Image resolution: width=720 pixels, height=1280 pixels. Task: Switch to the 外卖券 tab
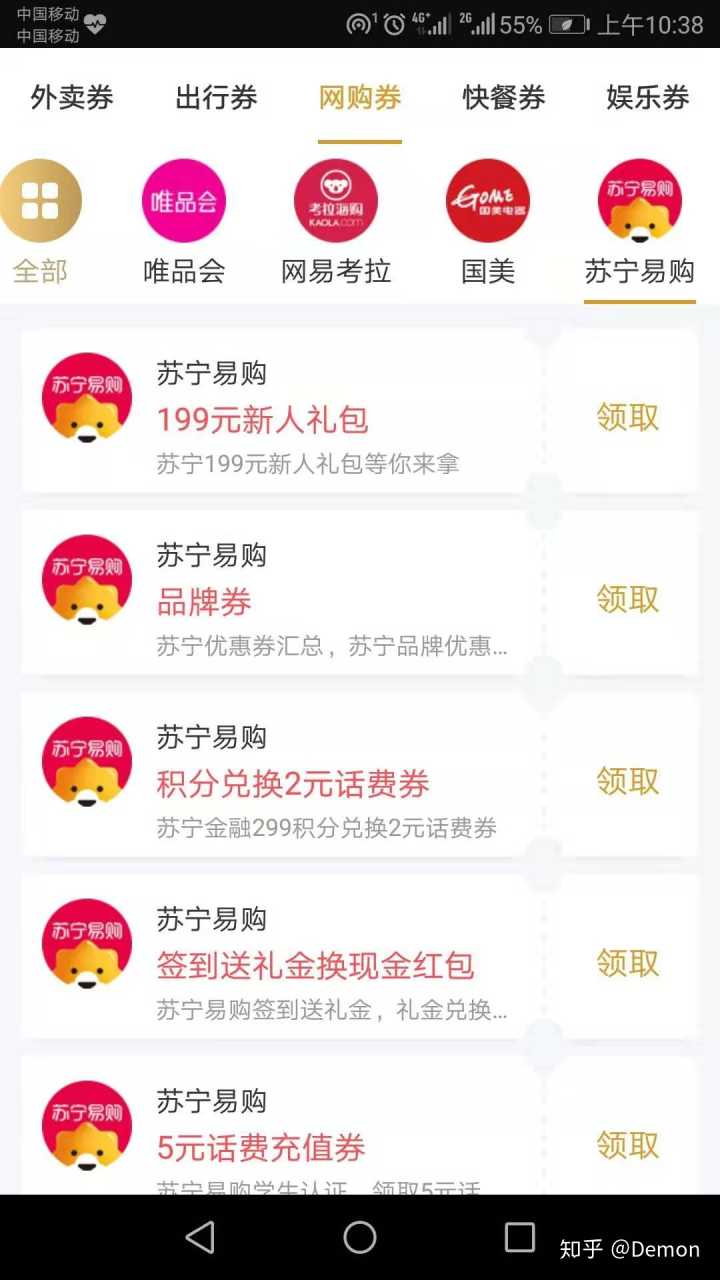(x=72, y=98)
